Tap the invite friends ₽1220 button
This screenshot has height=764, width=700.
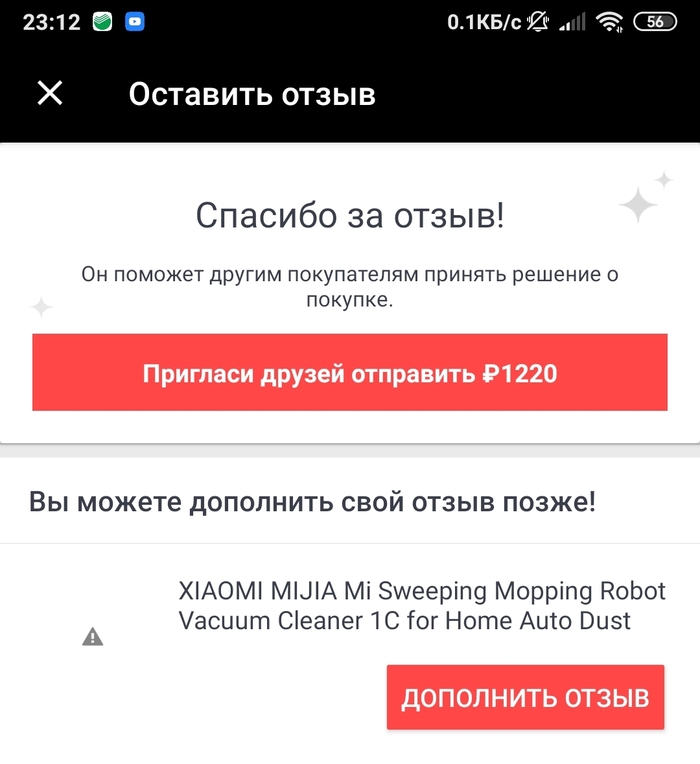coord(349,373)
